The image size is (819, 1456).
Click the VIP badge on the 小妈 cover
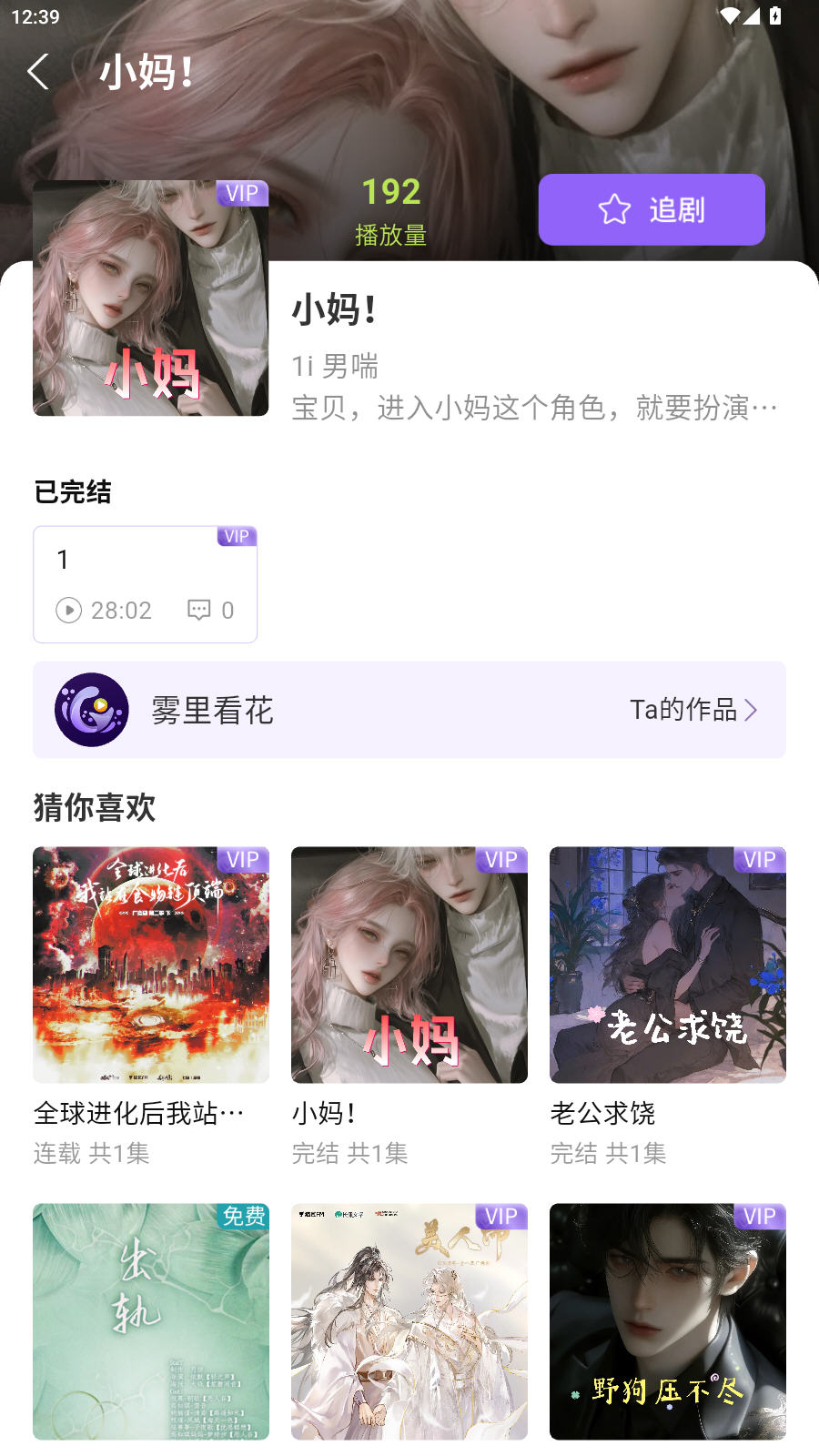coord(240,193)
